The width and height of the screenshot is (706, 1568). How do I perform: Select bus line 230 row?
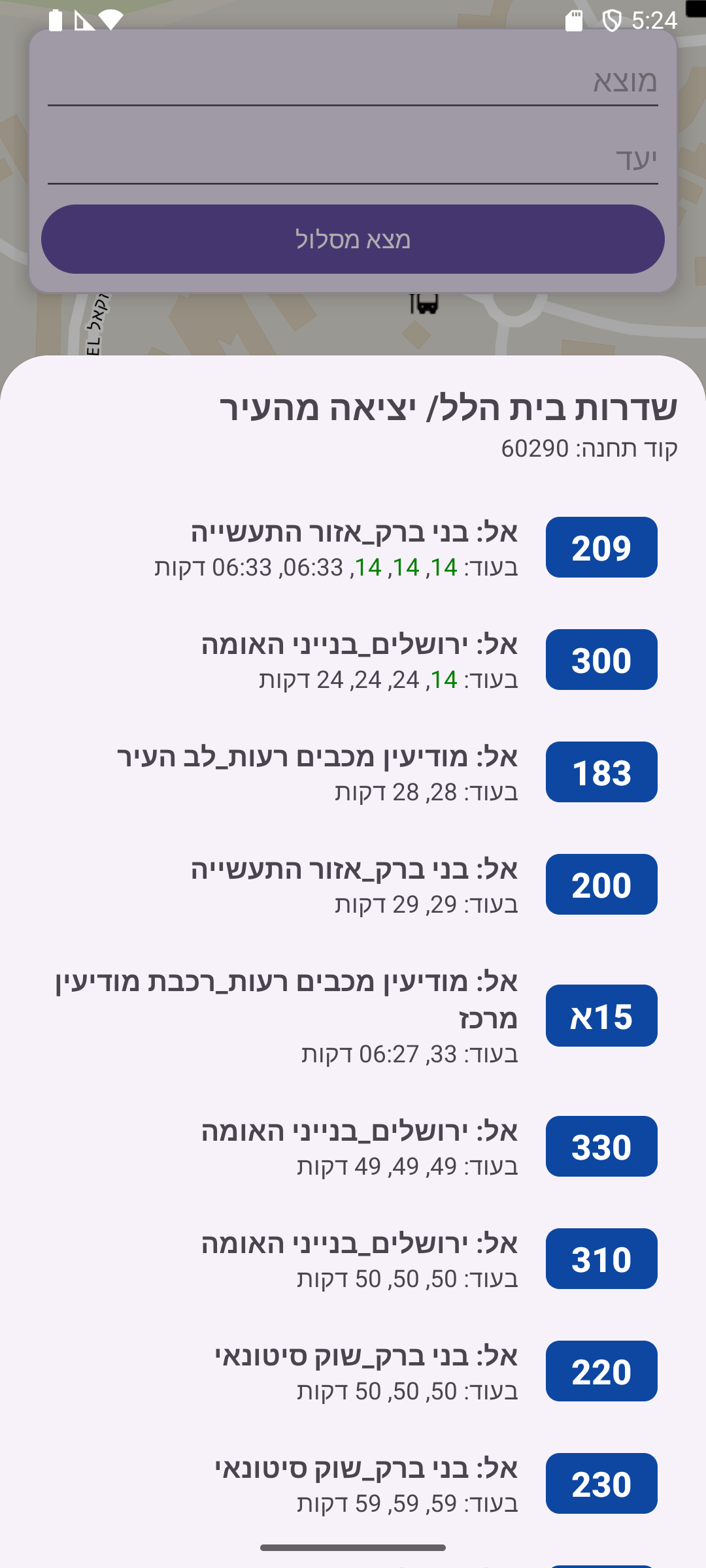coord(353,1484)
